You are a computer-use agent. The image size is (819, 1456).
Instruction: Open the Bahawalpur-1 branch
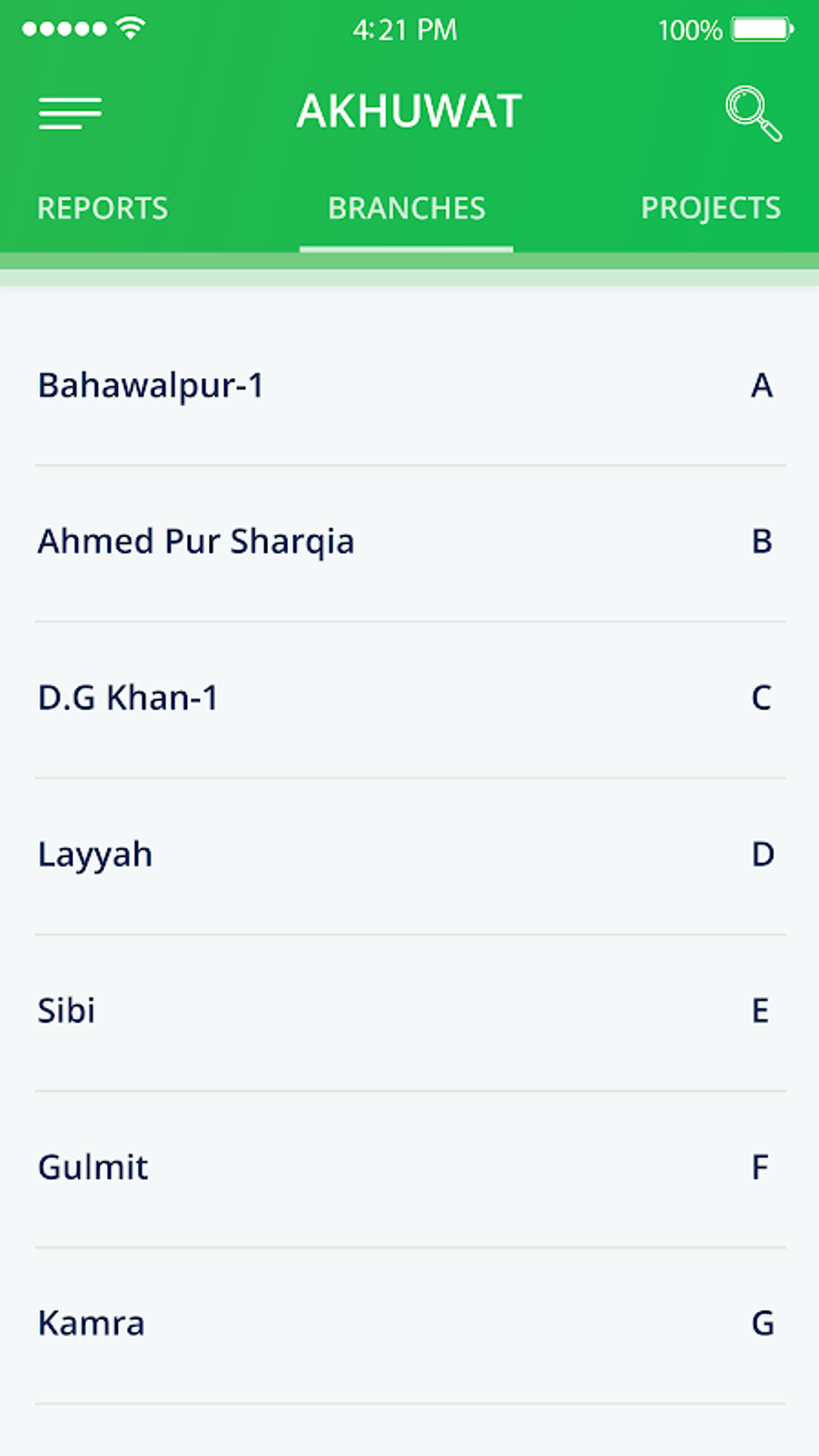point(409,386)
